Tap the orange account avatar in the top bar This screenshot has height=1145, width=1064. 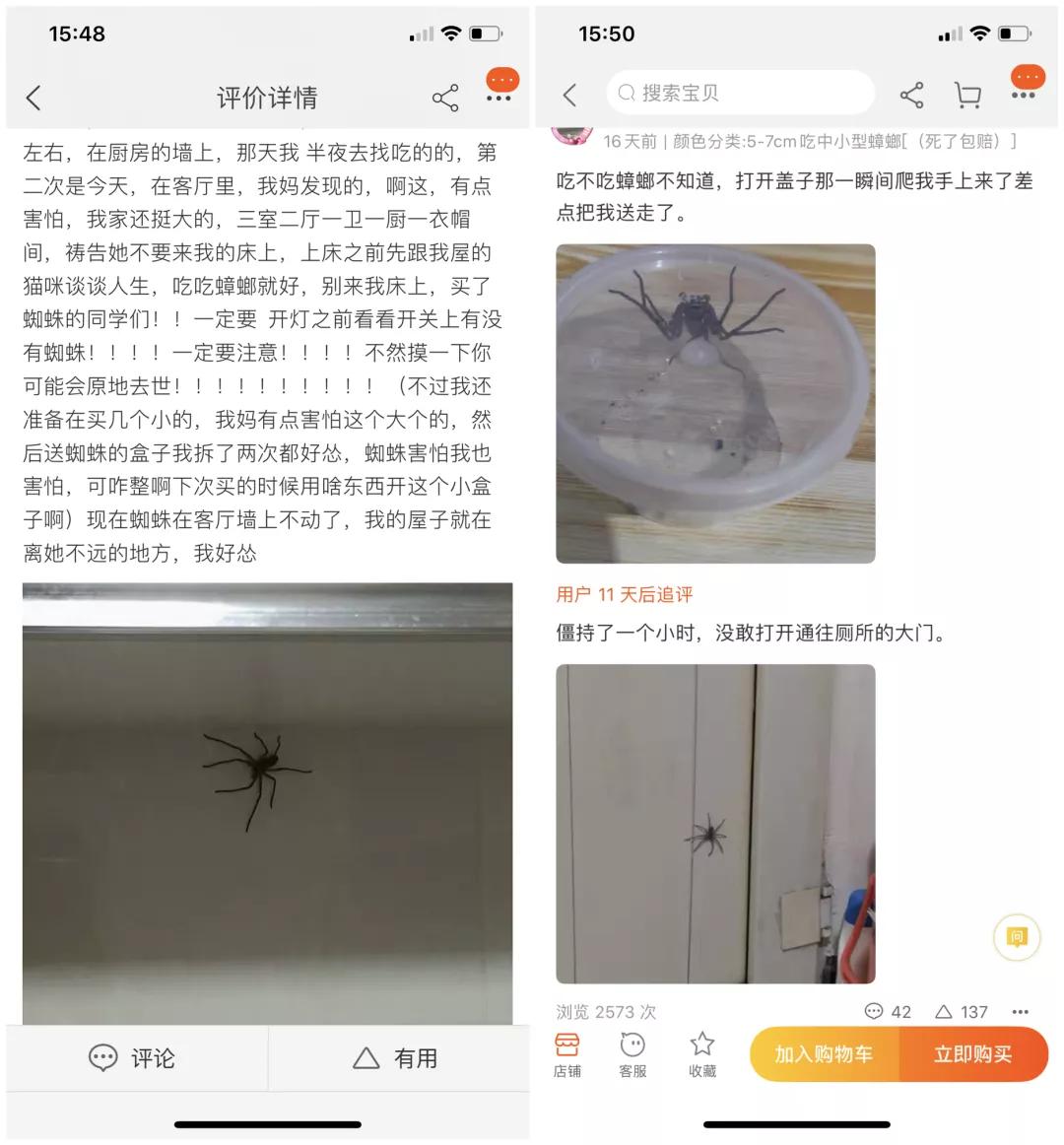pyautogui.click(x=1029, y=78)
